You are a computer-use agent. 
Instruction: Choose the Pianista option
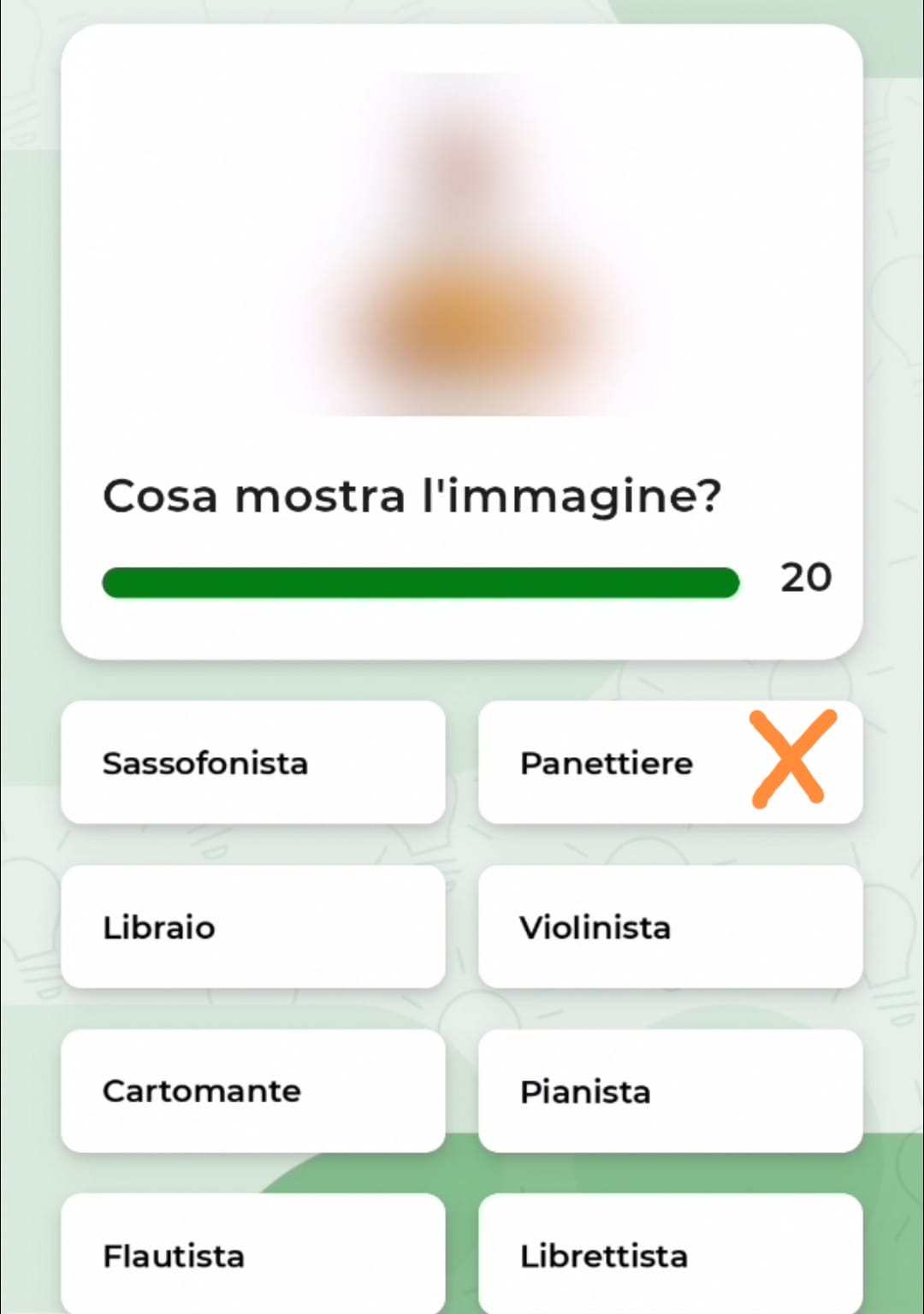pos(669,1091)
